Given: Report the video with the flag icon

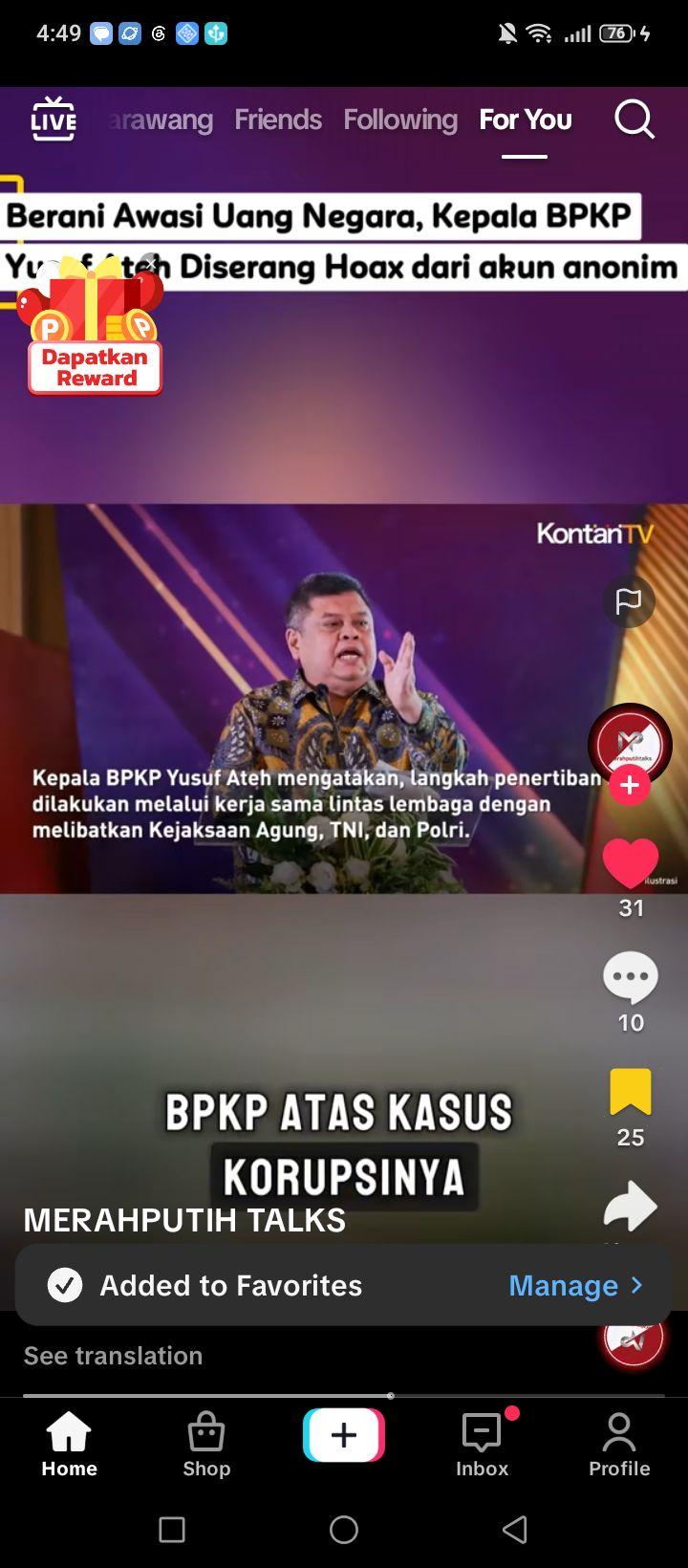Looking at the screenshot, I should point(629,601).
